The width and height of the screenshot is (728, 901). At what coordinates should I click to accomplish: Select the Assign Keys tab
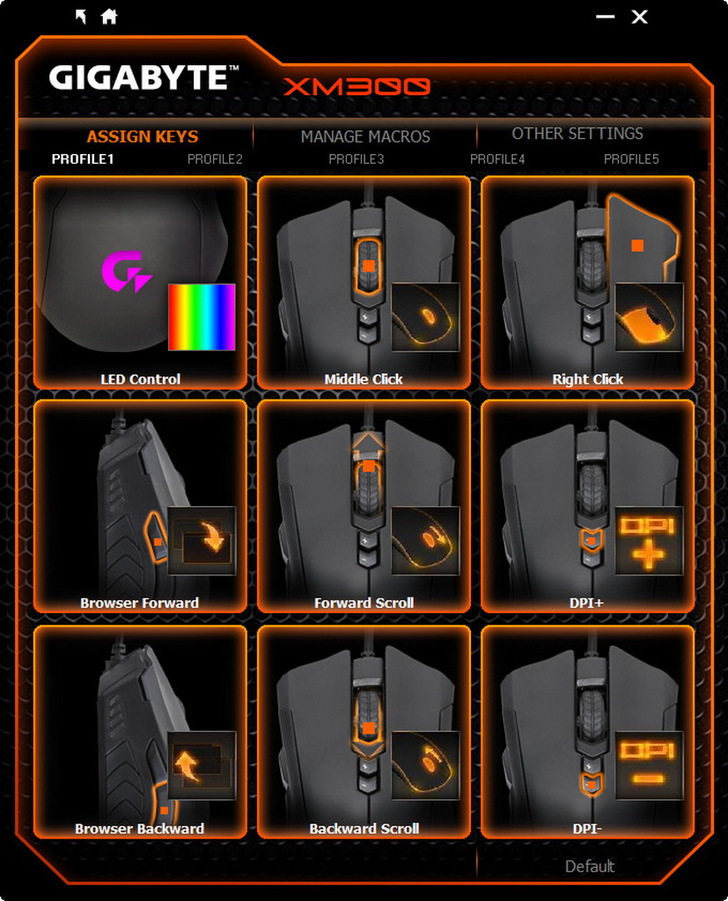[x=142, y=136]
